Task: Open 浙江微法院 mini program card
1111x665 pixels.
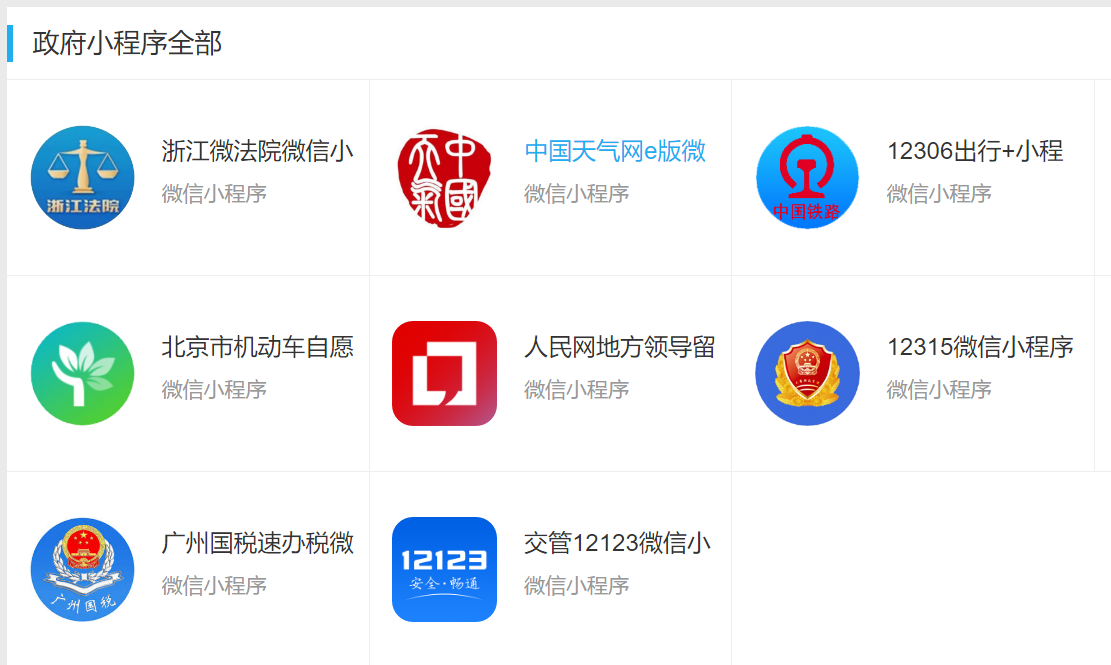Action: [257, 152]
